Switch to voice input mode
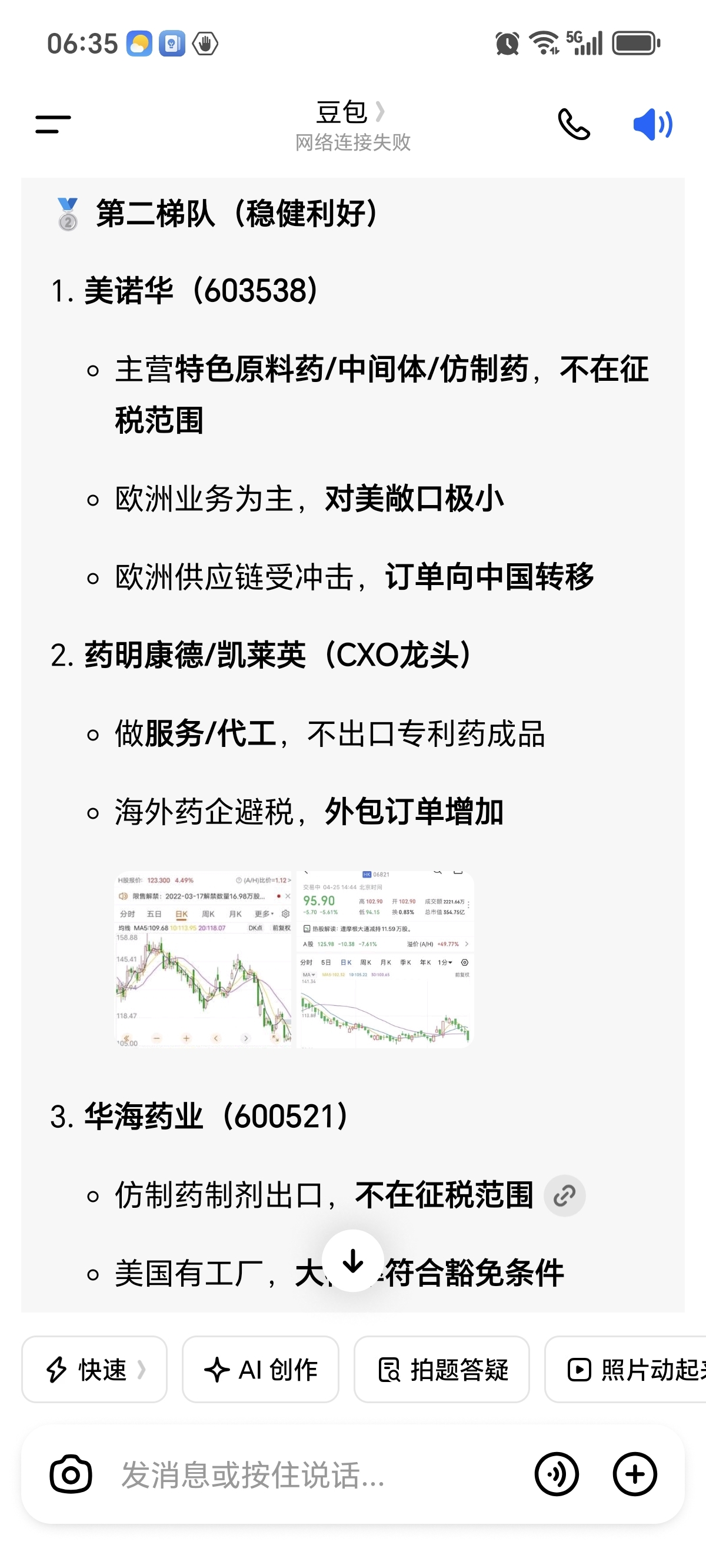This screenshot has width=706, height=1568. [x=557, y=1474]
